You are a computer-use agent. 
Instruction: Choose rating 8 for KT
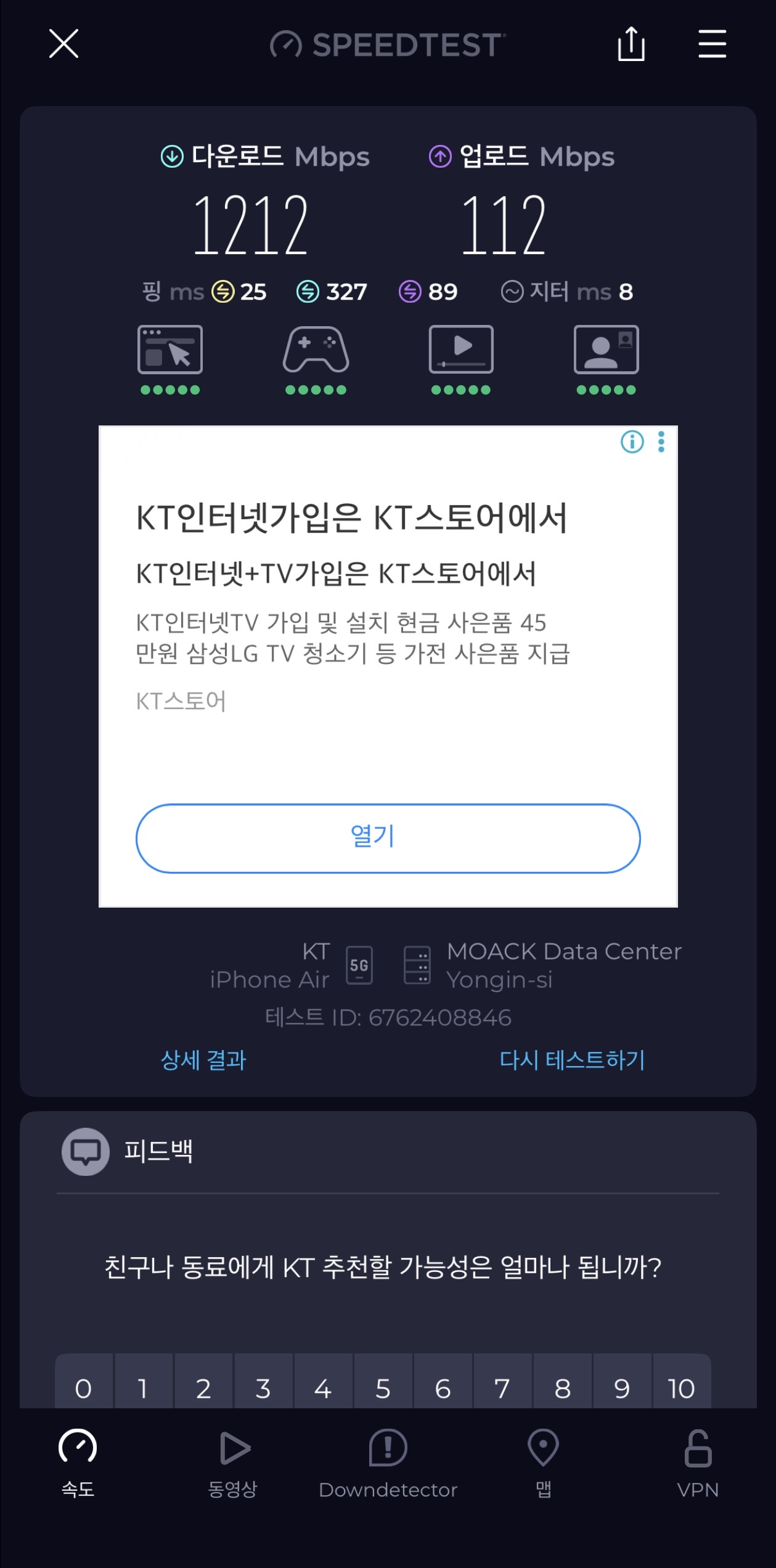pyautogui.click(x=562, y=1388)
